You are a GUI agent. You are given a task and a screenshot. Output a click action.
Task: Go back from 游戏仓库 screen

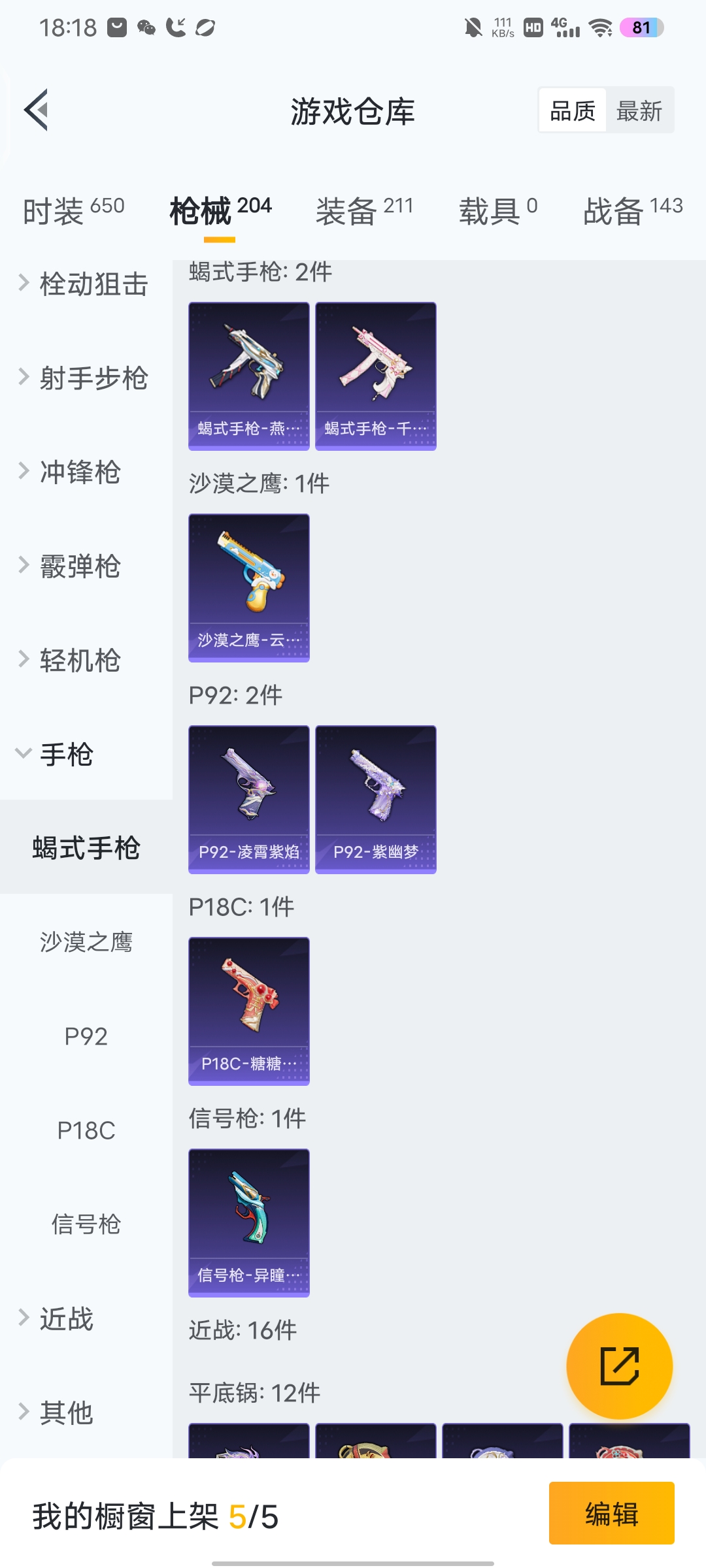[37, 110]
